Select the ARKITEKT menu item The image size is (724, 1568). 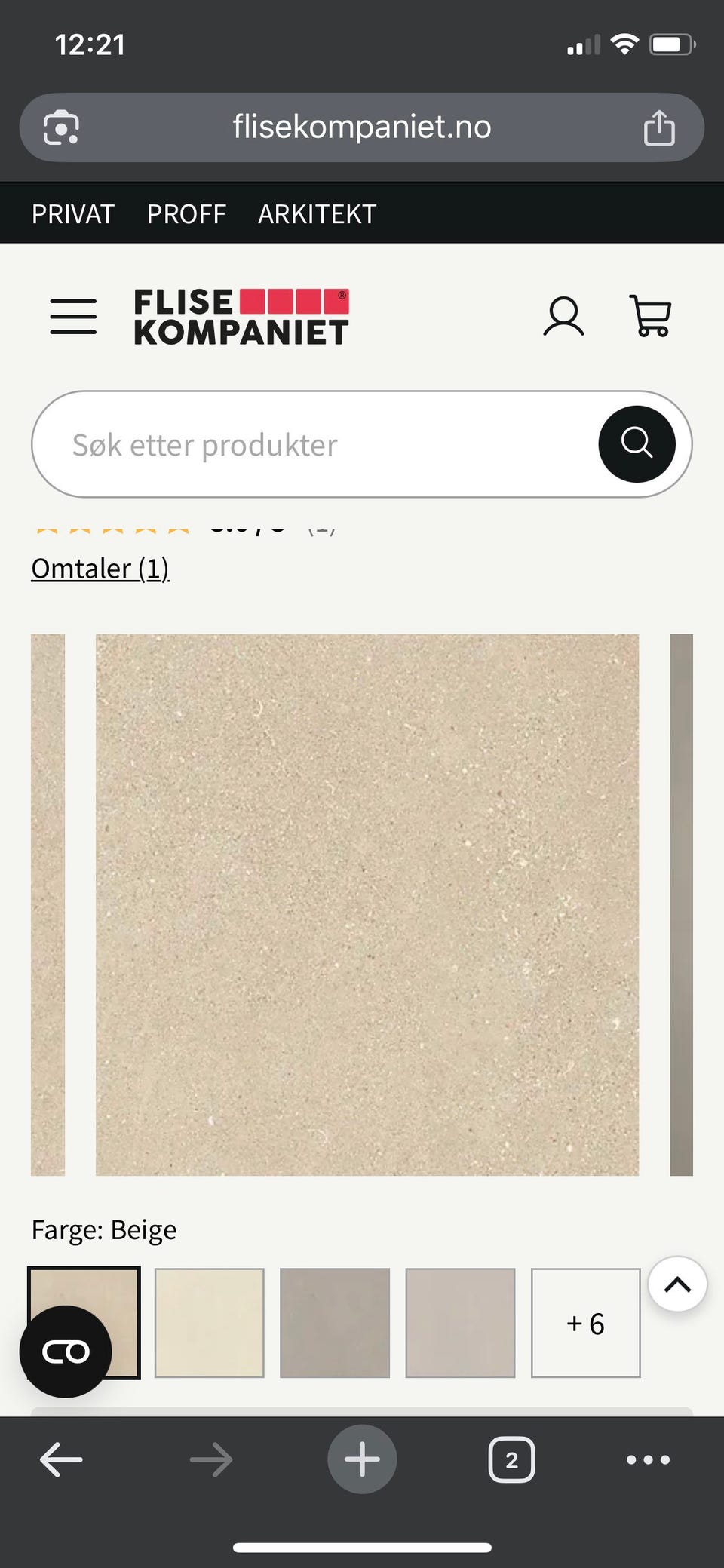(317, 213)
